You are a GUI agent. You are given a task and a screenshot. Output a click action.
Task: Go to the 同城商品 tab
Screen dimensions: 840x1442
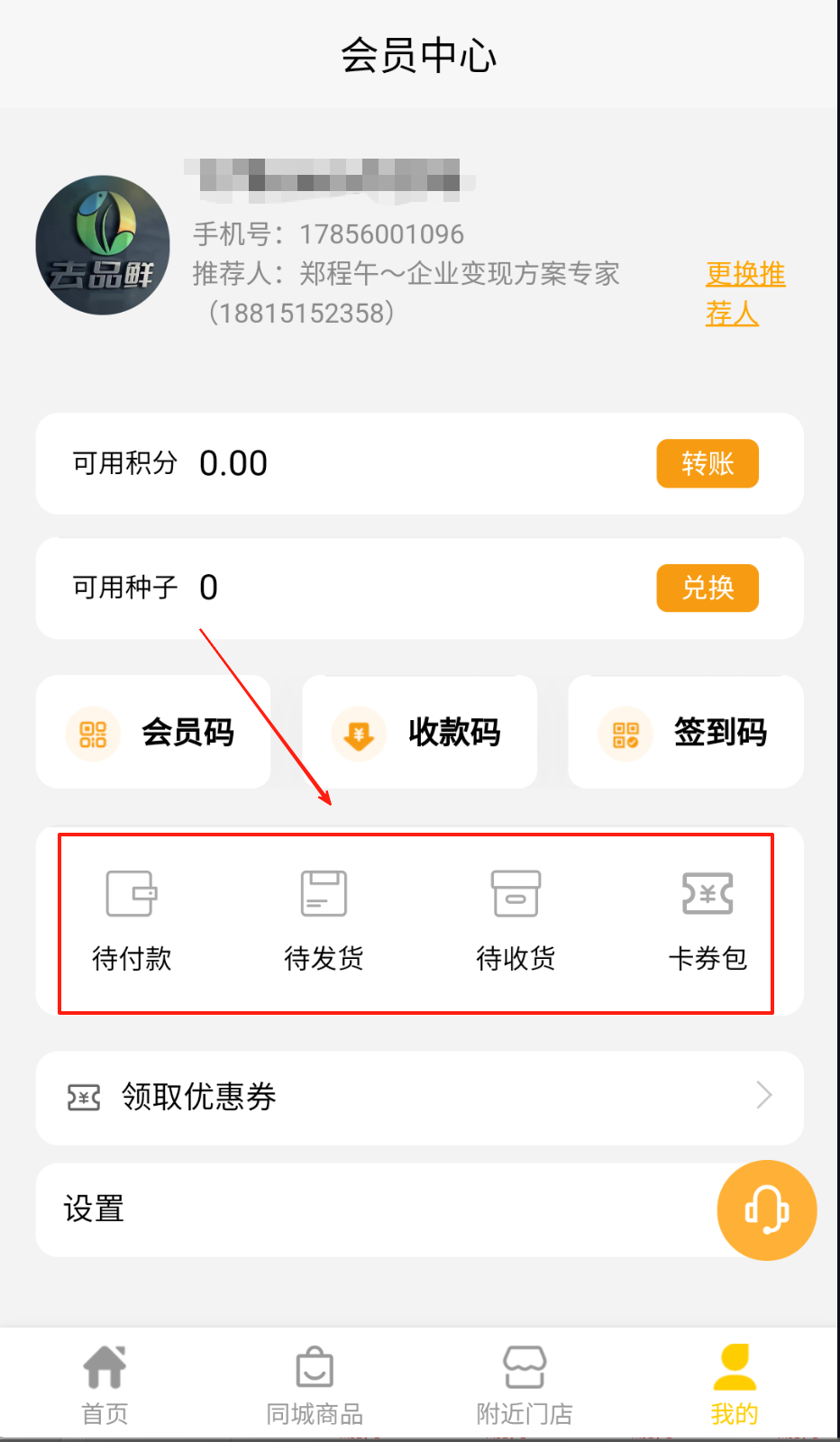click(315, 1384)
